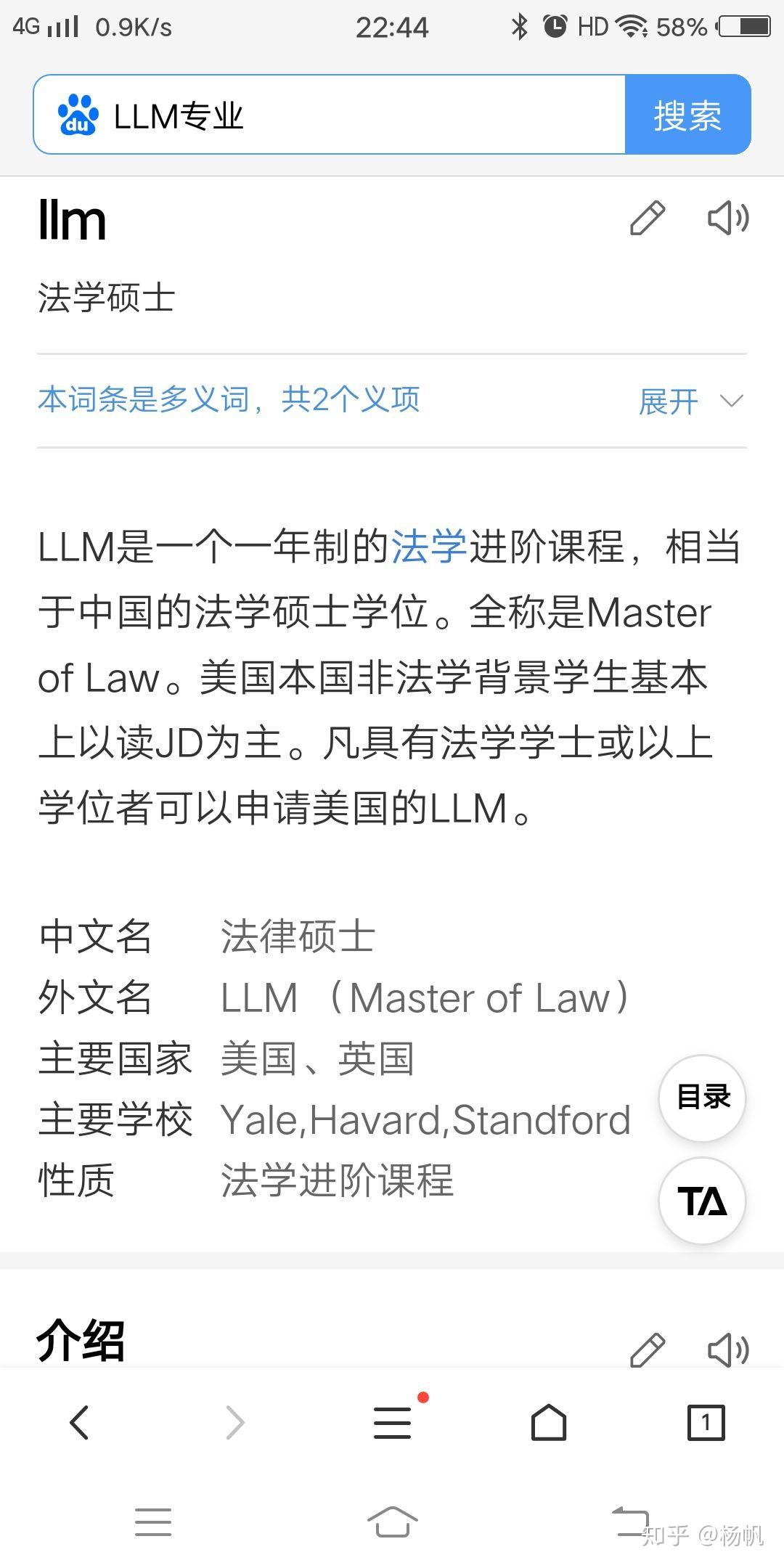784x1568 pixels.
Task: Play audio for the 介绍 section
Action: coord(728,1349)
